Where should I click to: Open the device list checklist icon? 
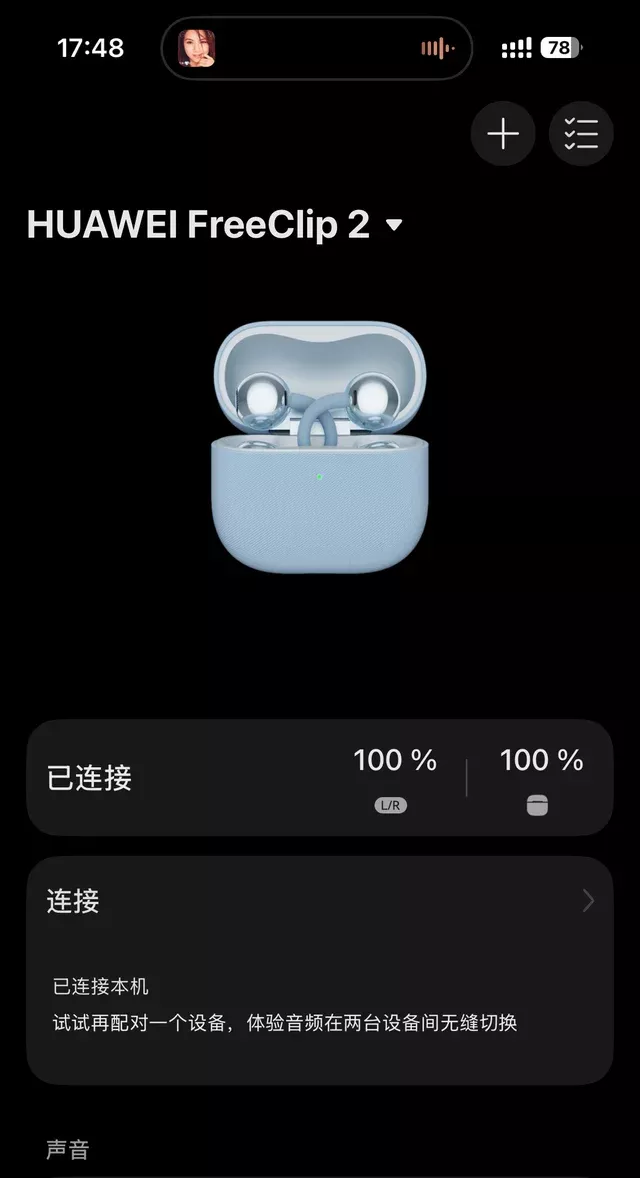(581, 134)
